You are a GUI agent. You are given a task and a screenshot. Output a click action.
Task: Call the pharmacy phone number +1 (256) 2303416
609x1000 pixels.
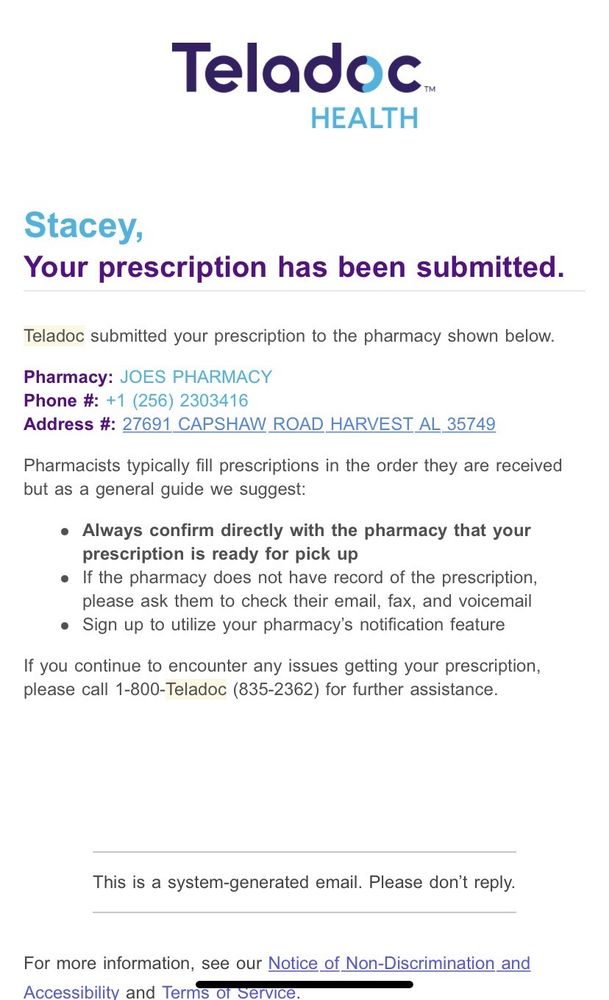(x=177, y=401)
